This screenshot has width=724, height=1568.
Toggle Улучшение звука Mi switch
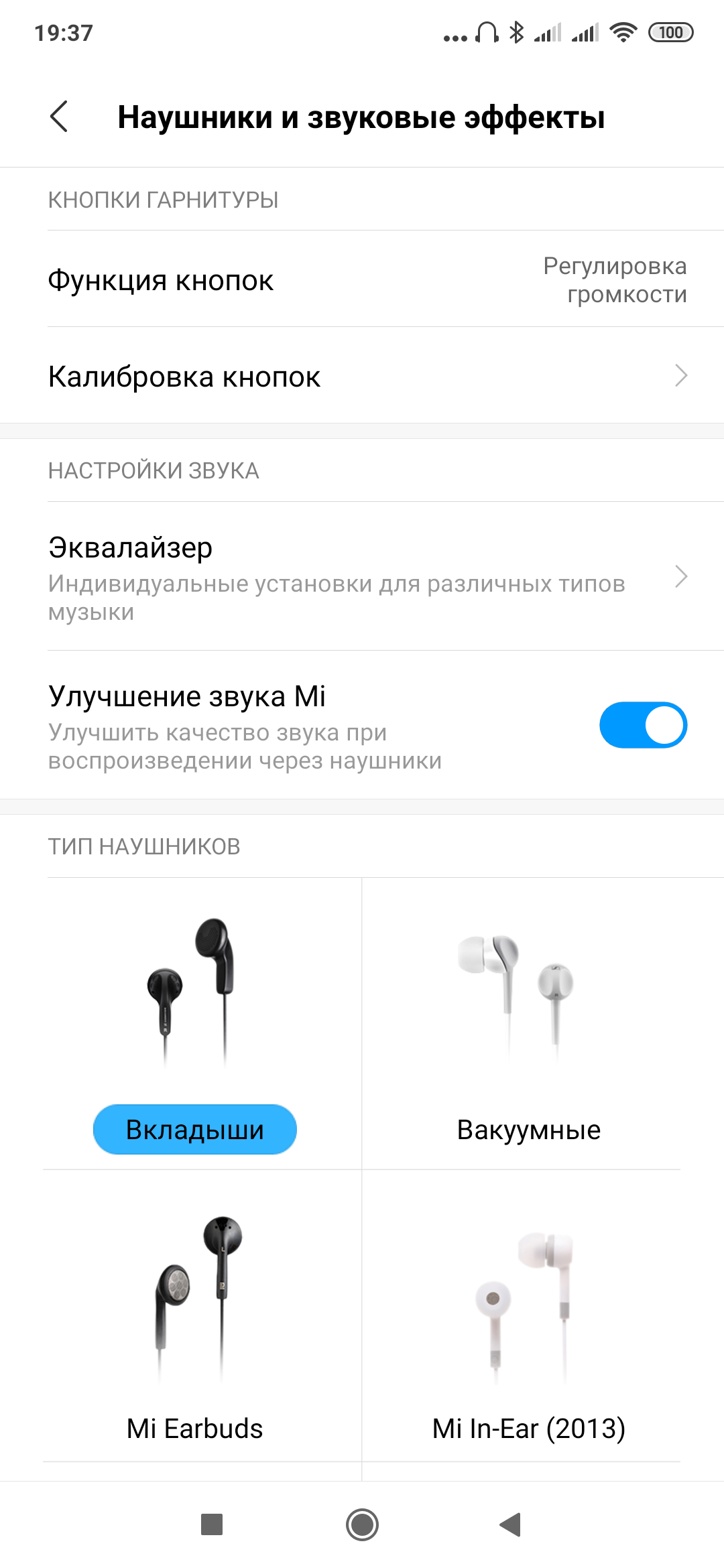point(642,725)
